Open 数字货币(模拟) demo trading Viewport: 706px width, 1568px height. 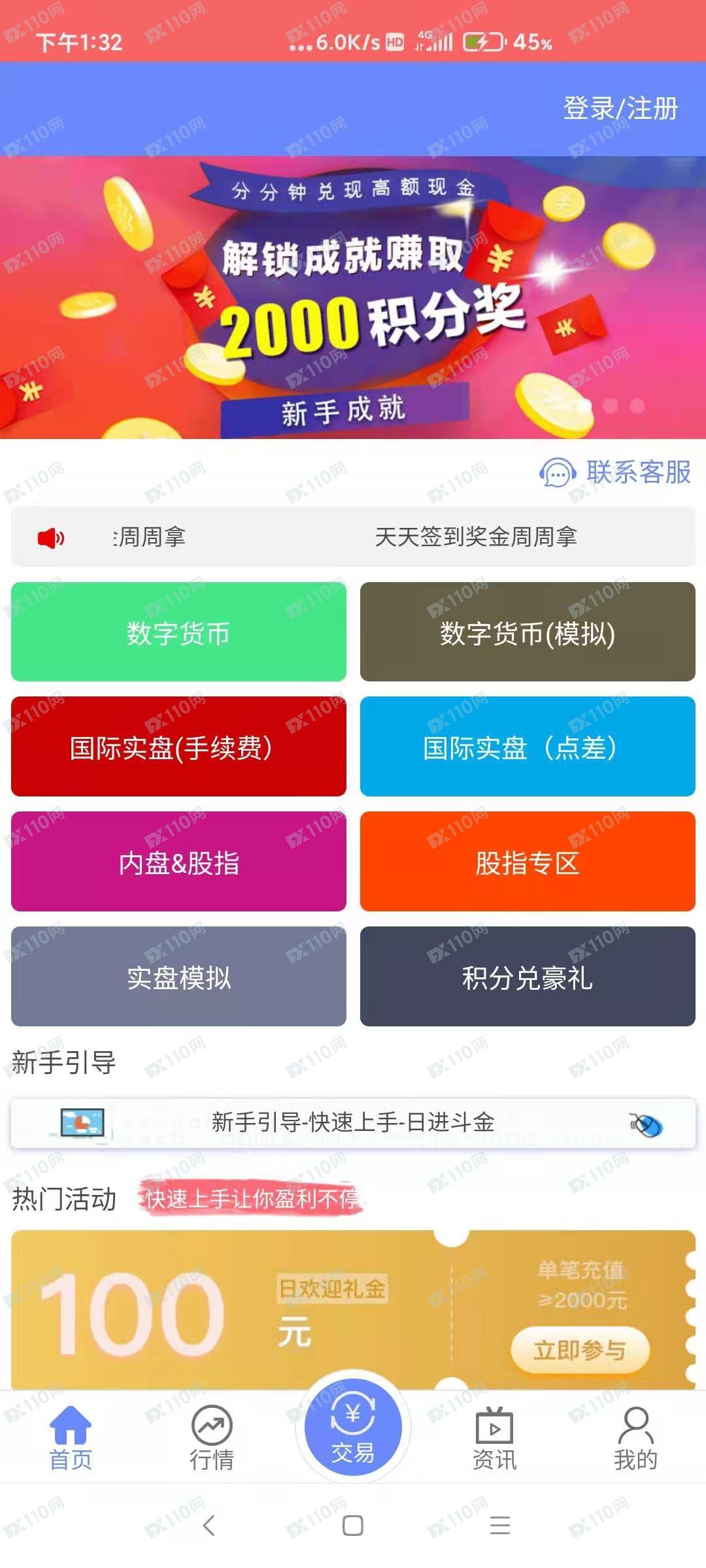pos(528,632)
